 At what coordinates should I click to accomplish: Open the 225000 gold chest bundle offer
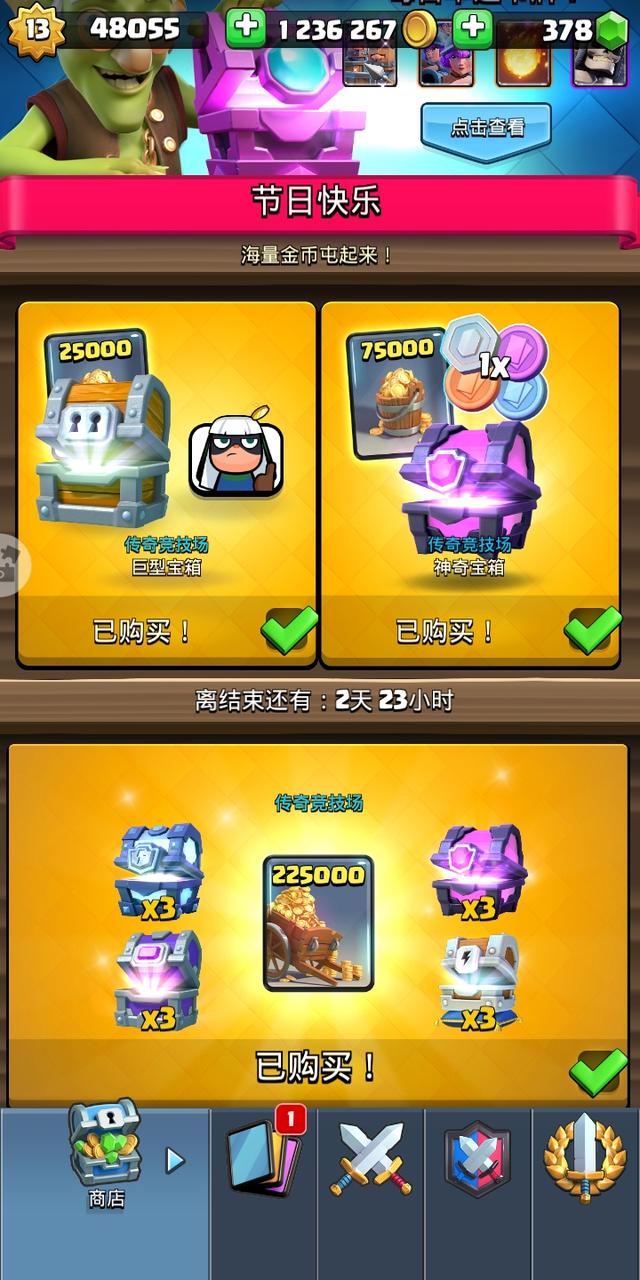pyautogui.click(x=318, y=920)
